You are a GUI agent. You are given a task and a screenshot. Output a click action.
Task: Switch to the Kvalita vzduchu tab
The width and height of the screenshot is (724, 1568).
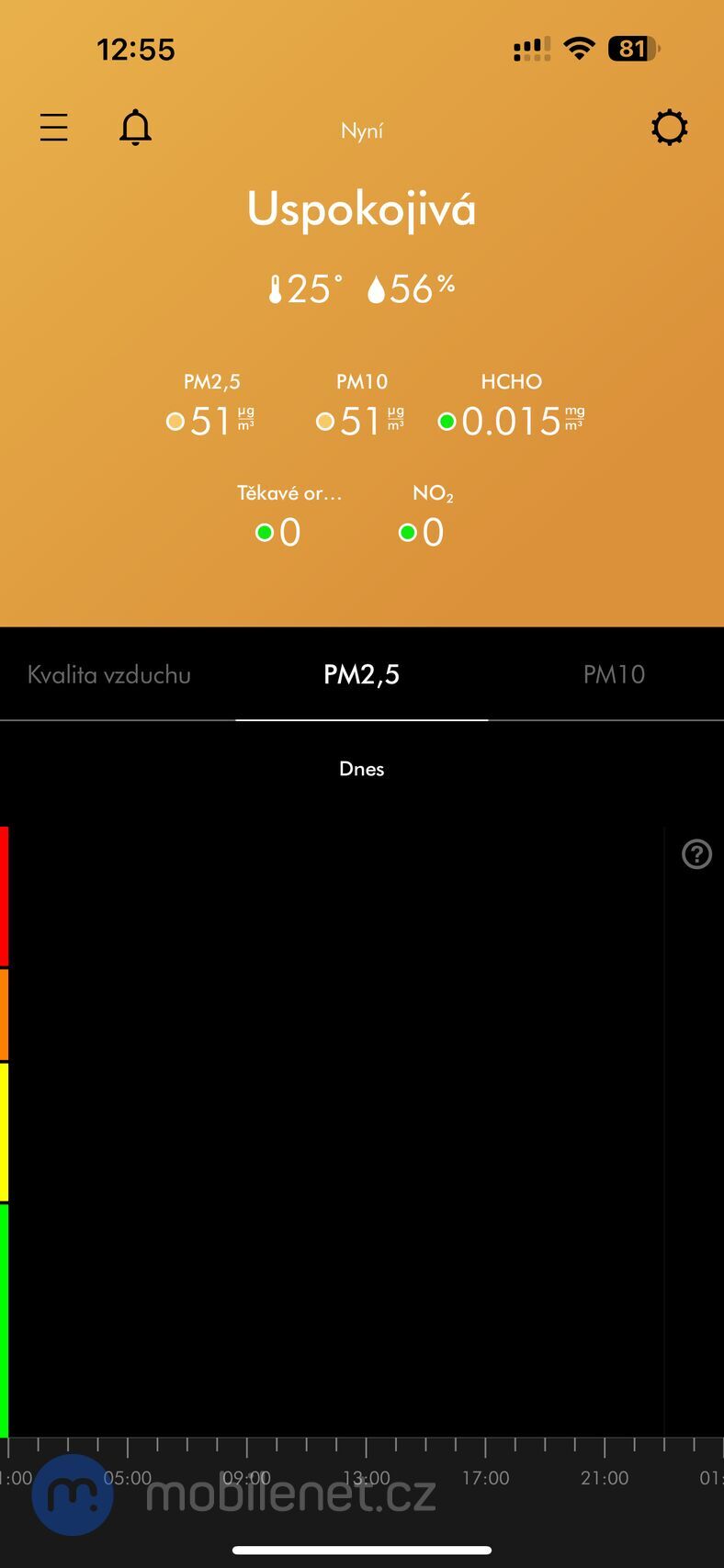click(x=109, y=675)
